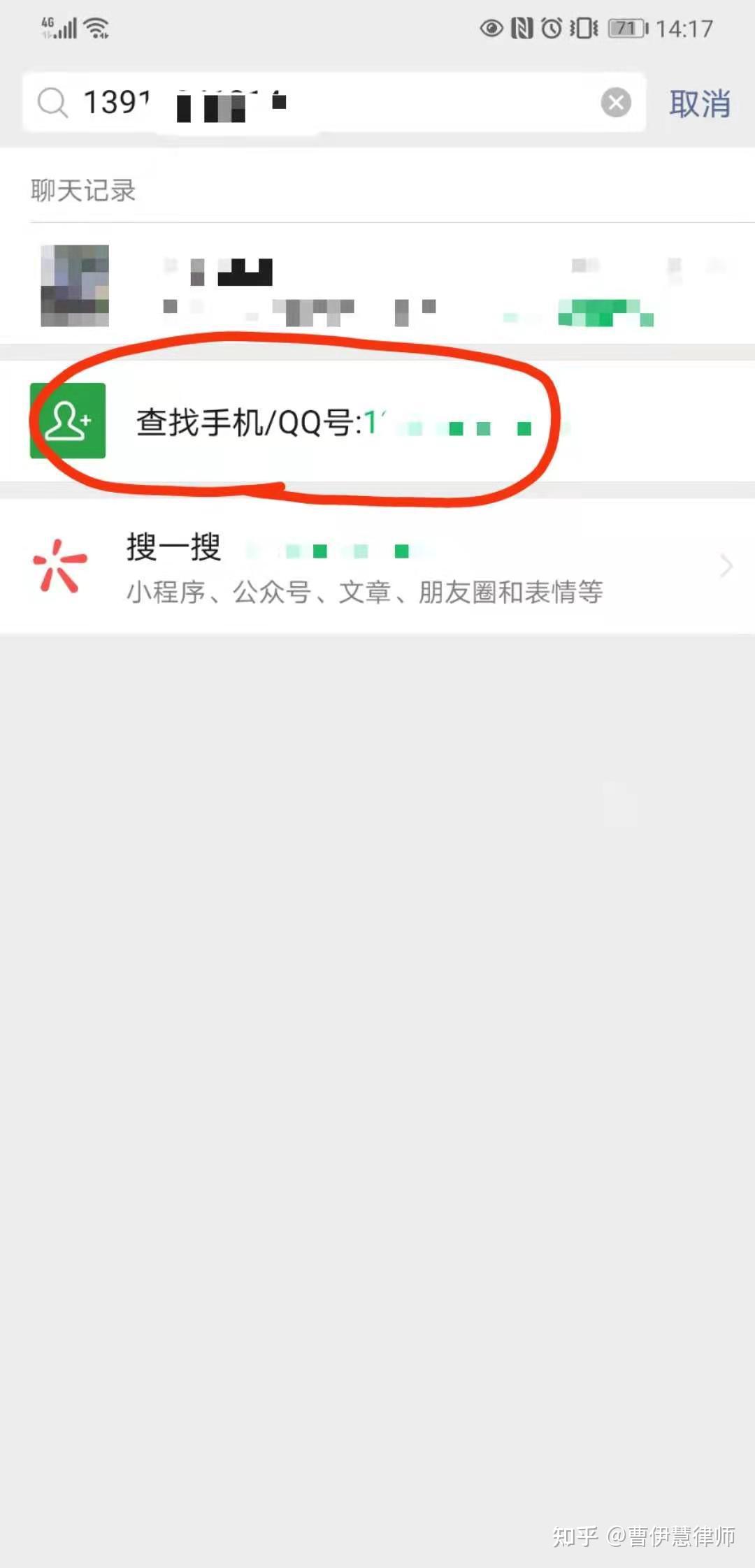Open the blurred chat record result
The image size is (755, 1568).
pos(377,285)
